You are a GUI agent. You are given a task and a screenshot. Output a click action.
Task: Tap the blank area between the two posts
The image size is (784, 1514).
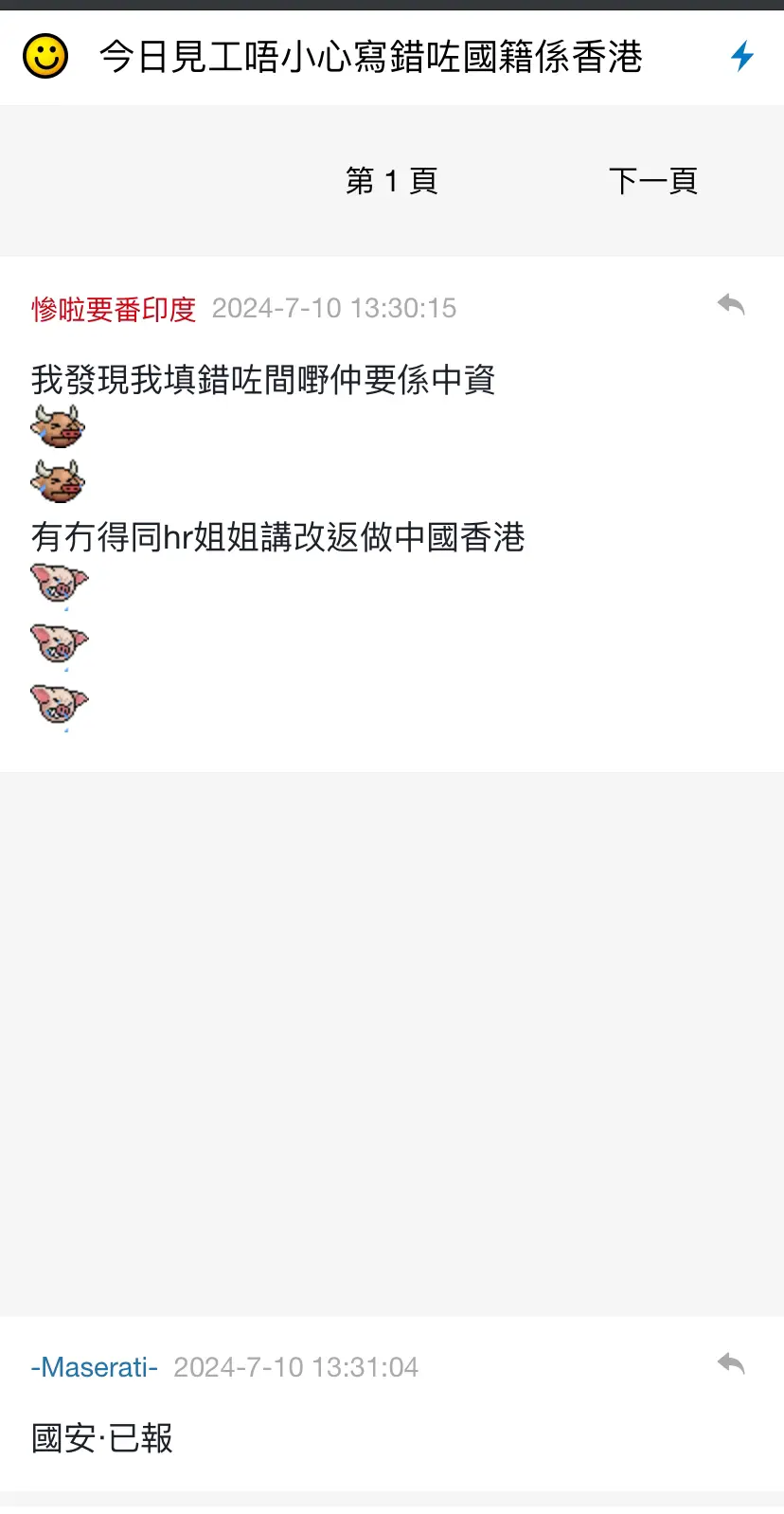[392, 1042]
